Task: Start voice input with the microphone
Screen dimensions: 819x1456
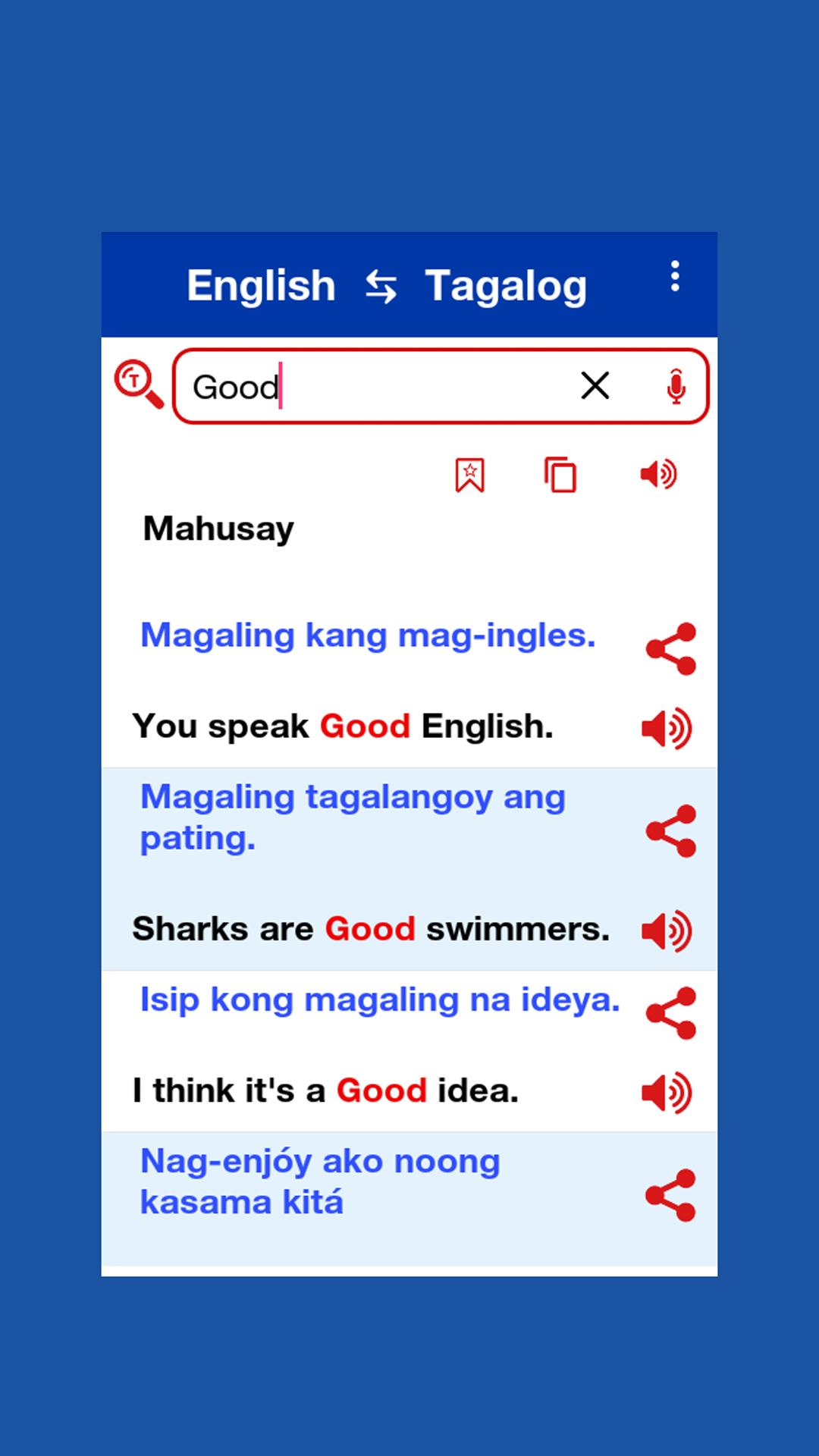Action: pos(676,386)
